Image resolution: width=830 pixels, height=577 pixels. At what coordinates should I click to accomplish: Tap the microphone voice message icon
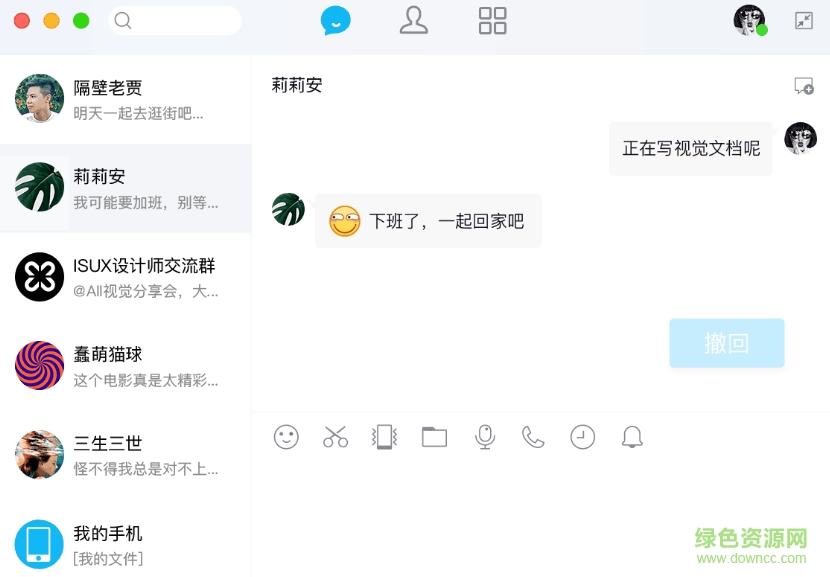click(484, 437)
